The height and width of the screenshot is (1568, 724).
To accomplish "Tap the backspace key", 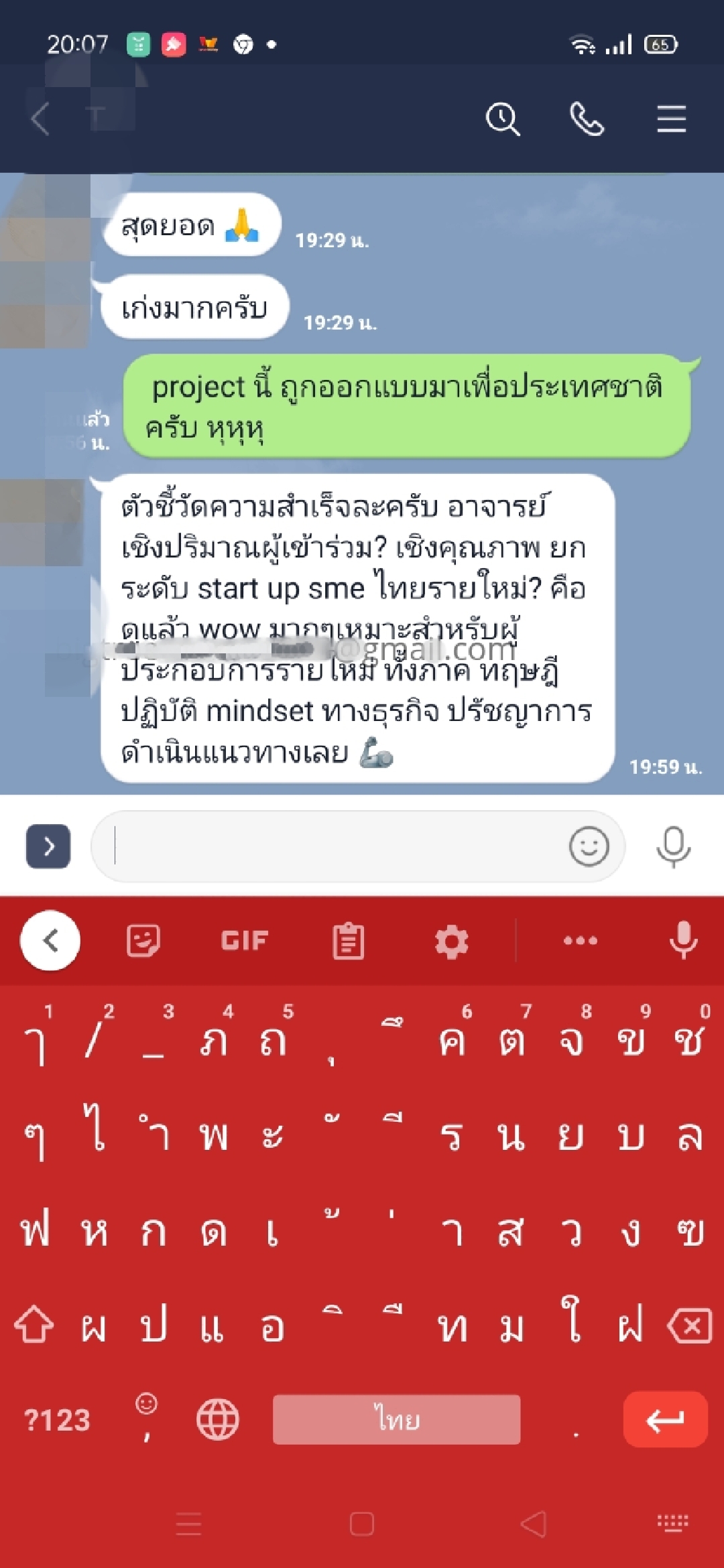I will coord(690,1325).
